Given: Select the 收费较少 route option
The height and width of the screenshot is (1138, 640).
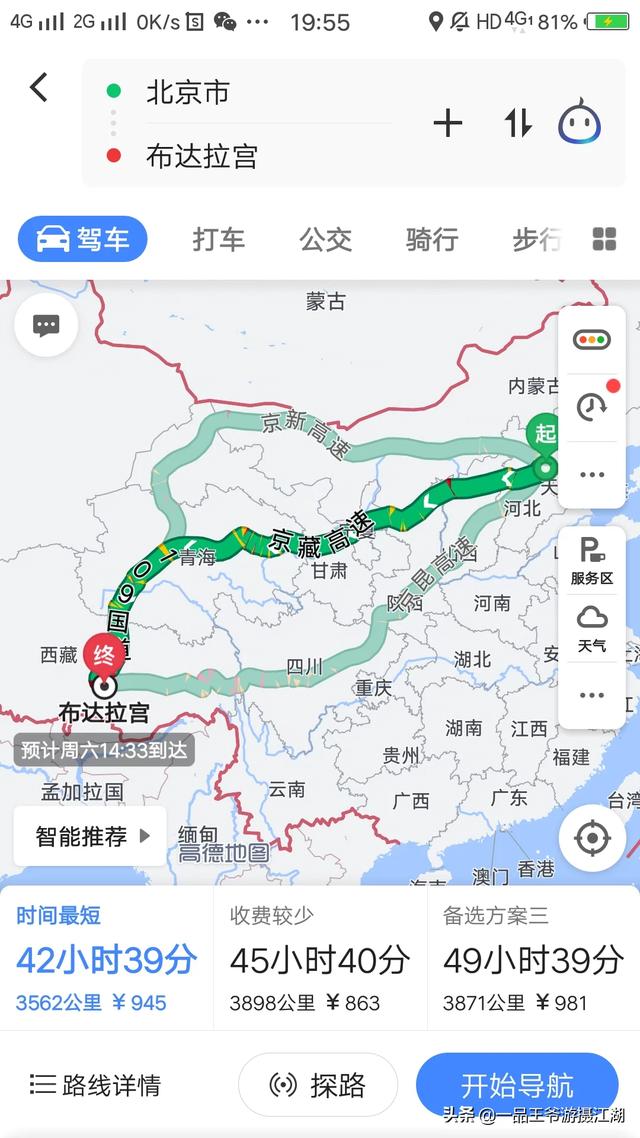Looking at the screenshot, I should point(319,958).
